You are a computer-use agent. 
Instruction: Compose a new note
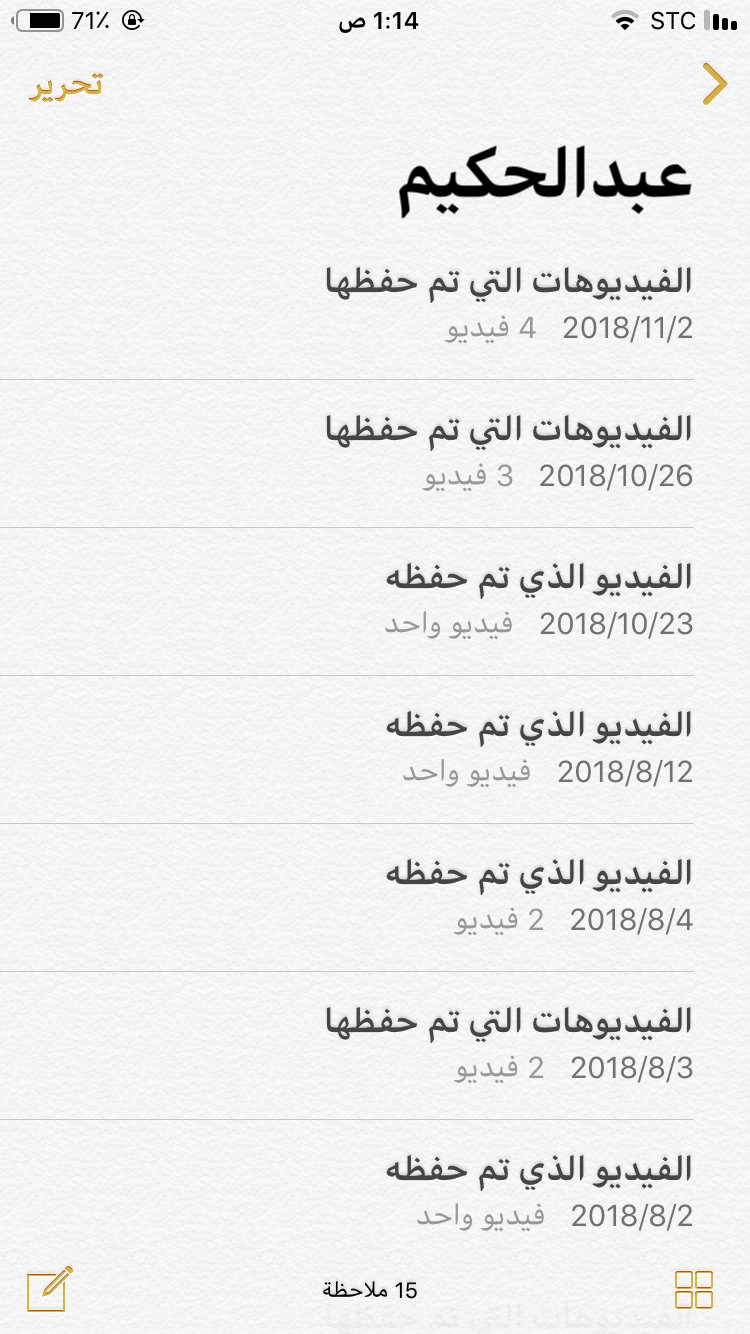(x=50, y=1289)
